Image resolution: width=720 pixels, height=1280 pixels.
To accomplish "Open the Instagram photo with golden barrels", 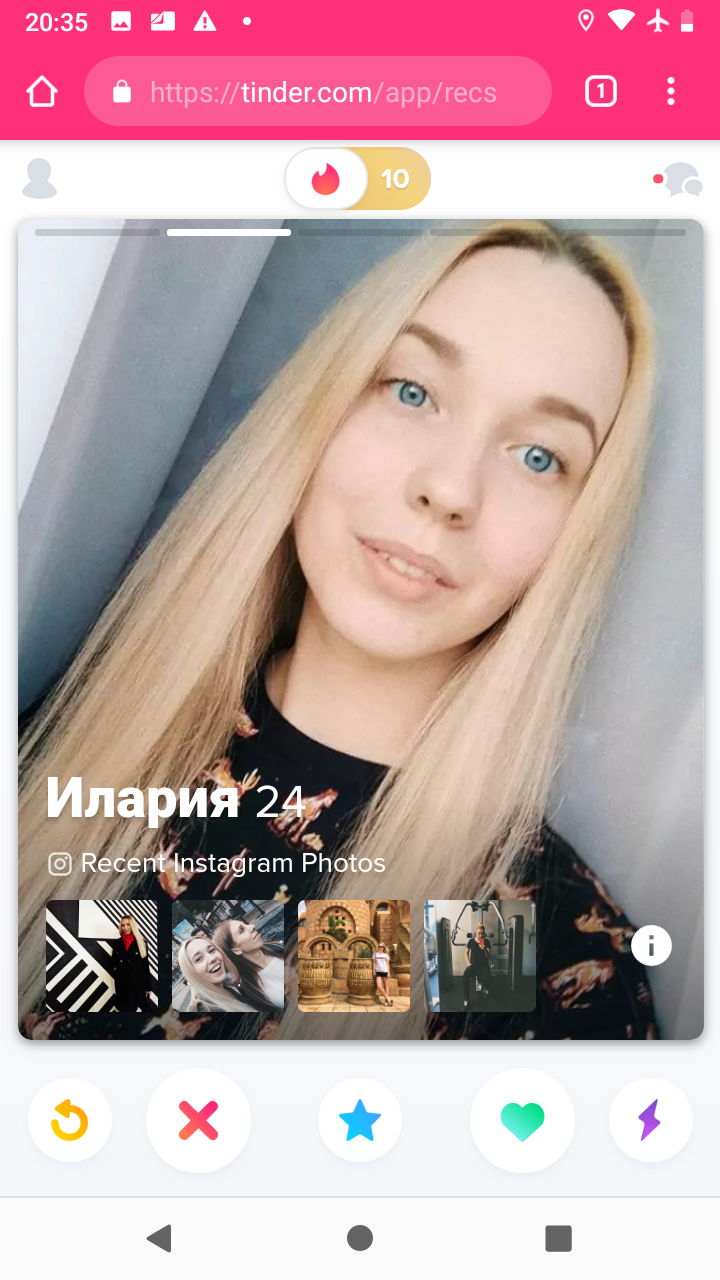I will pyautogui.click(x=354, y=956).
